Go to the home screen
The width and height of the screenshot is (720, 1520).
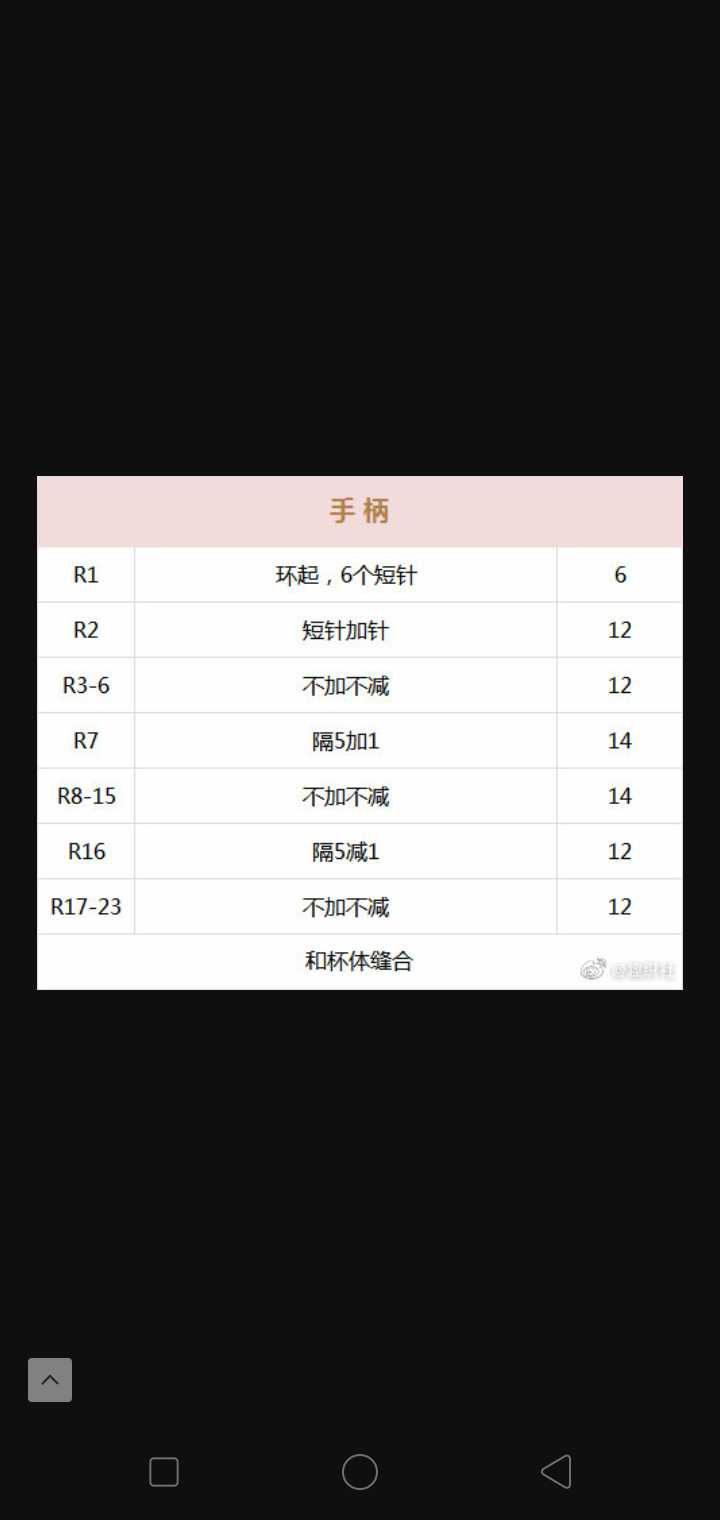(x=360, y=1472)
